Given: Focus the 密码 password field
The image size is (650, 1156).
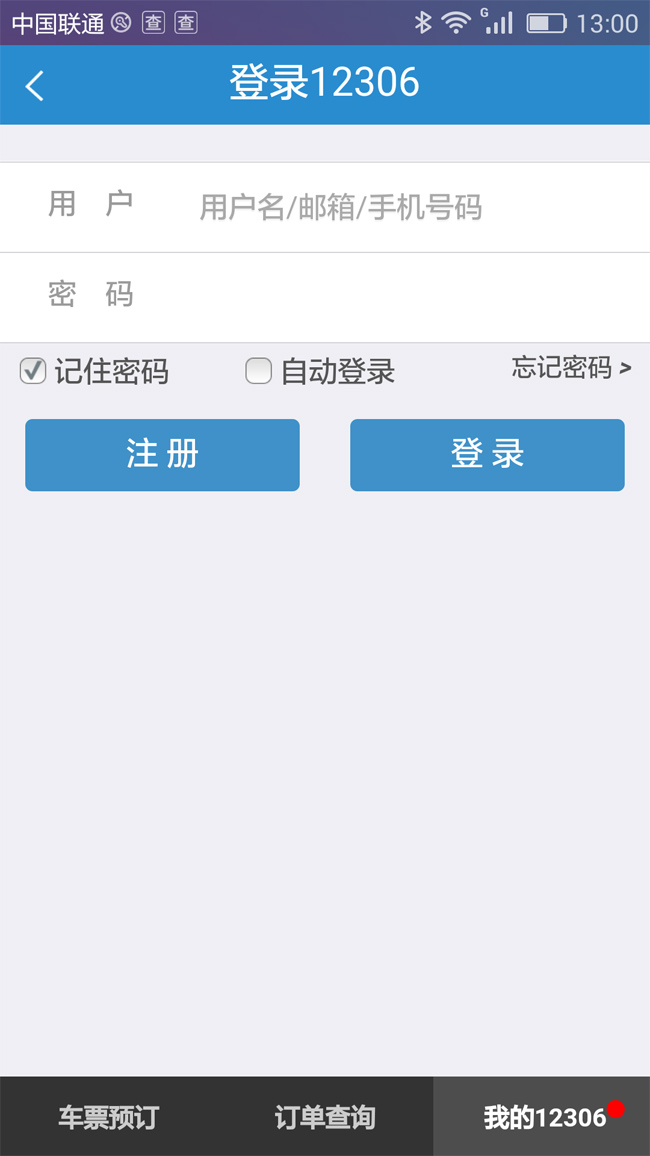Looking at the screenshot, I should [x=413, y=297].
